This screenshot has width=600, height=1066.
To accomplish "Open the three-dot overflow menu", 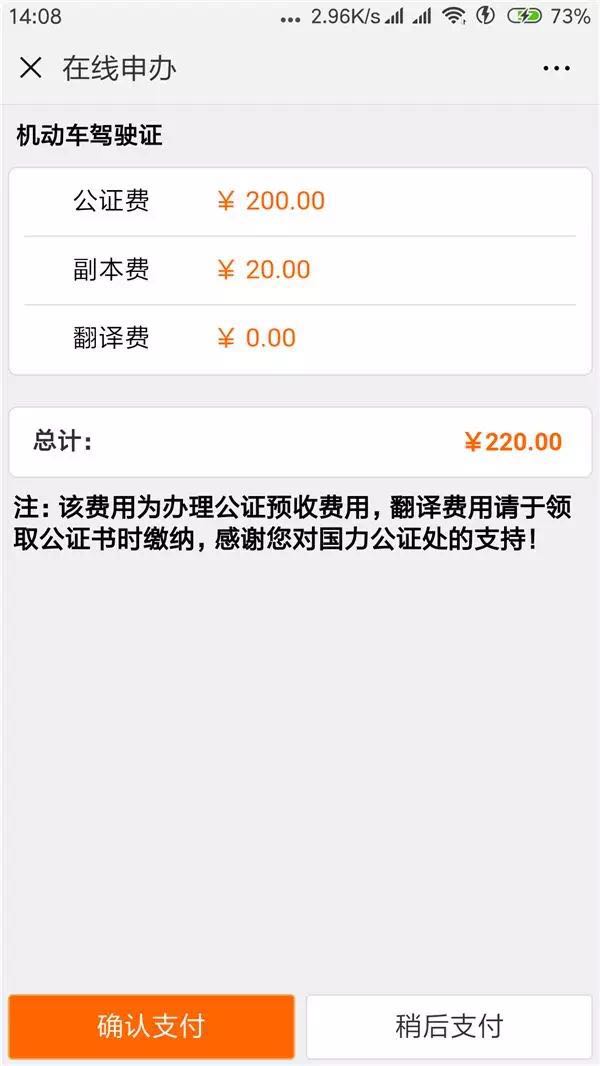I will coord(556,68).
